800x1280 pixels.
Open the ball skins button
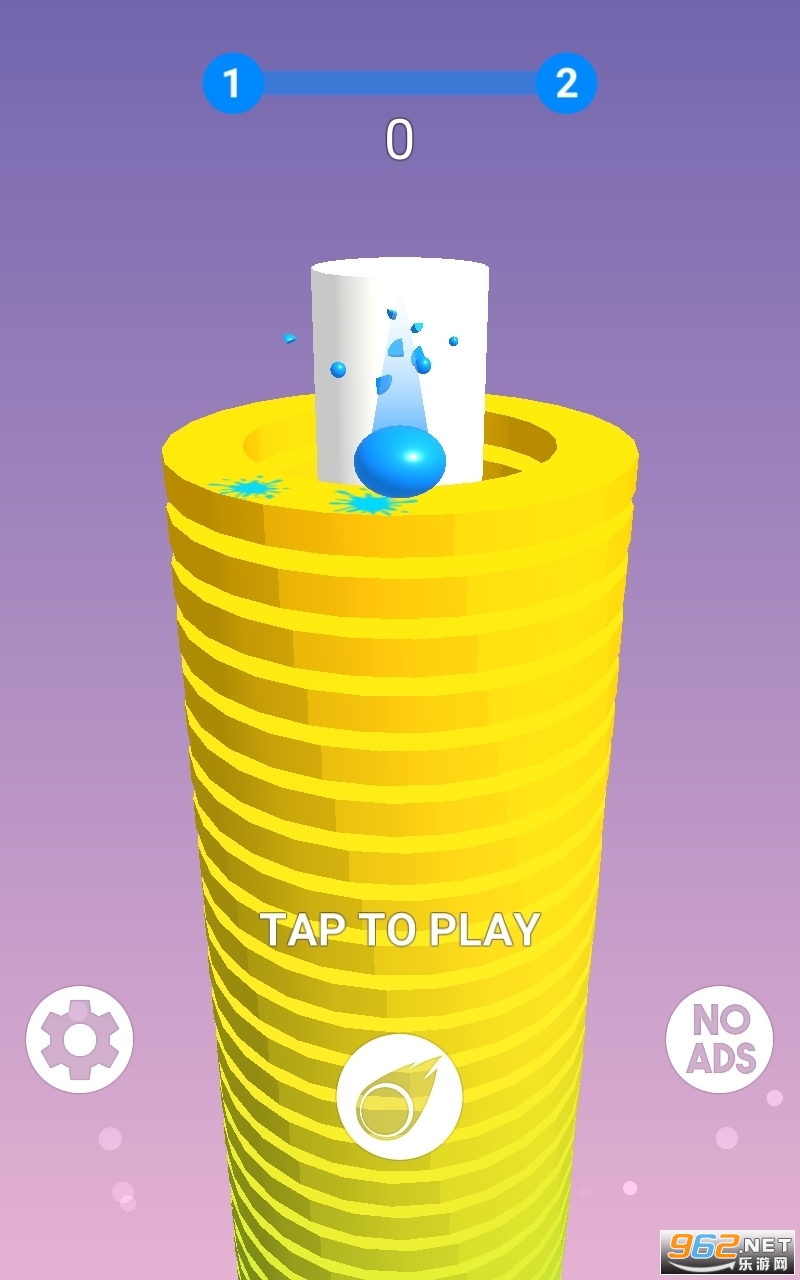(x=399, y=1097)
